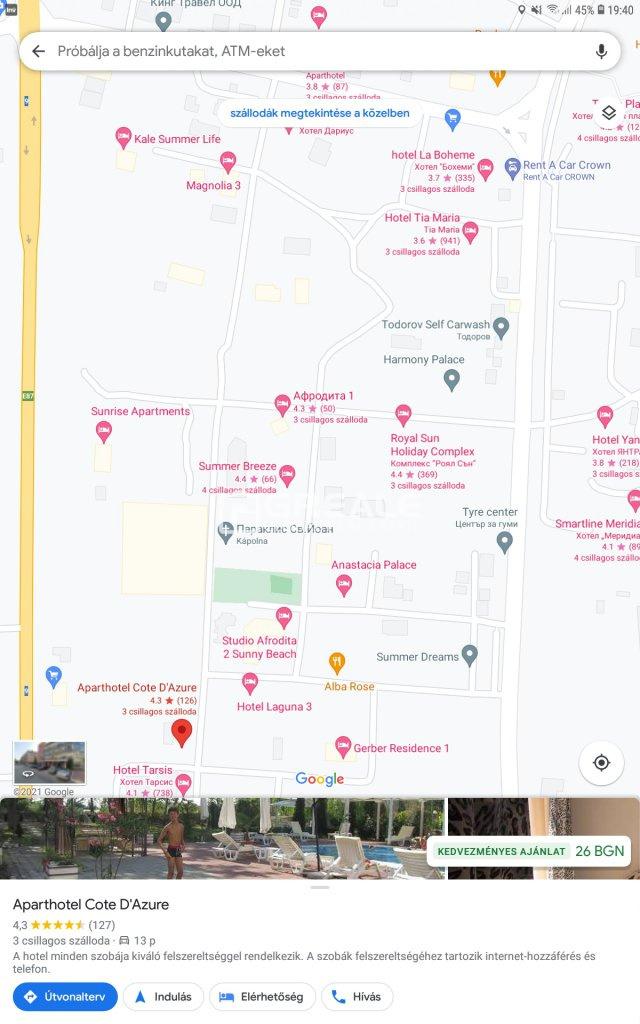Tap the search field to enter a place
640x1024 pixels.
300,51
